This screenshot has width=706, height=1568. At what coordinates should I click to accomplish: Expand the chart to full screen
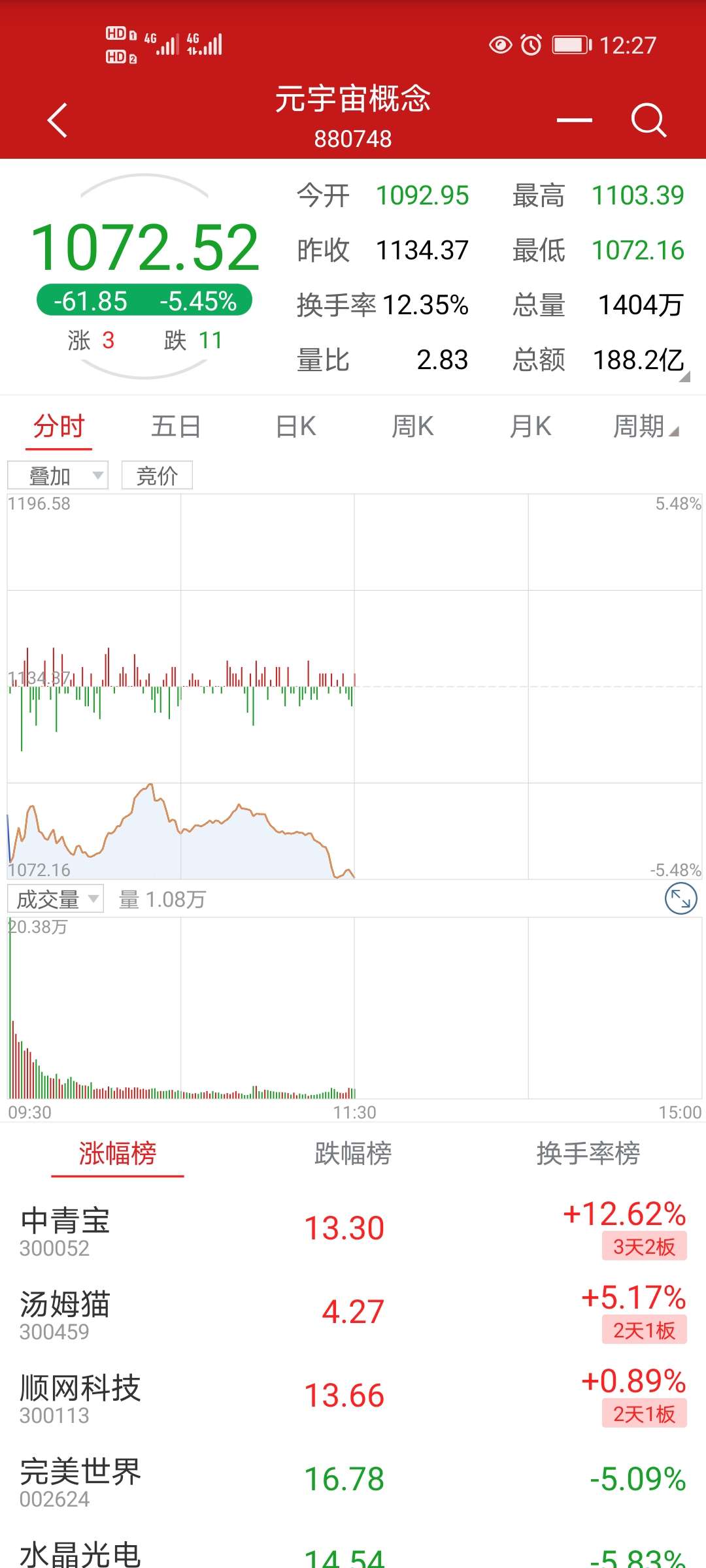681,899
